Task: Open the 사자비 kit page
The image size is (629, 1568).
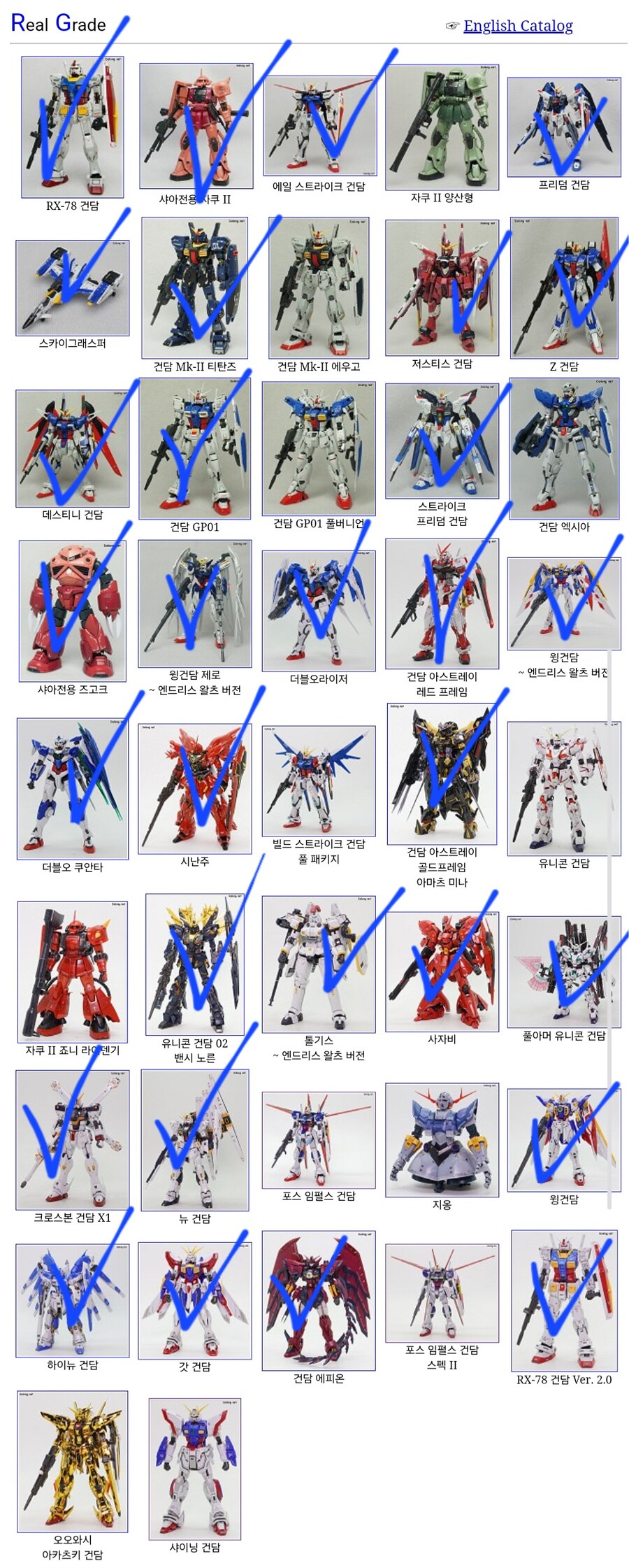Action: (x=442, y=971)
